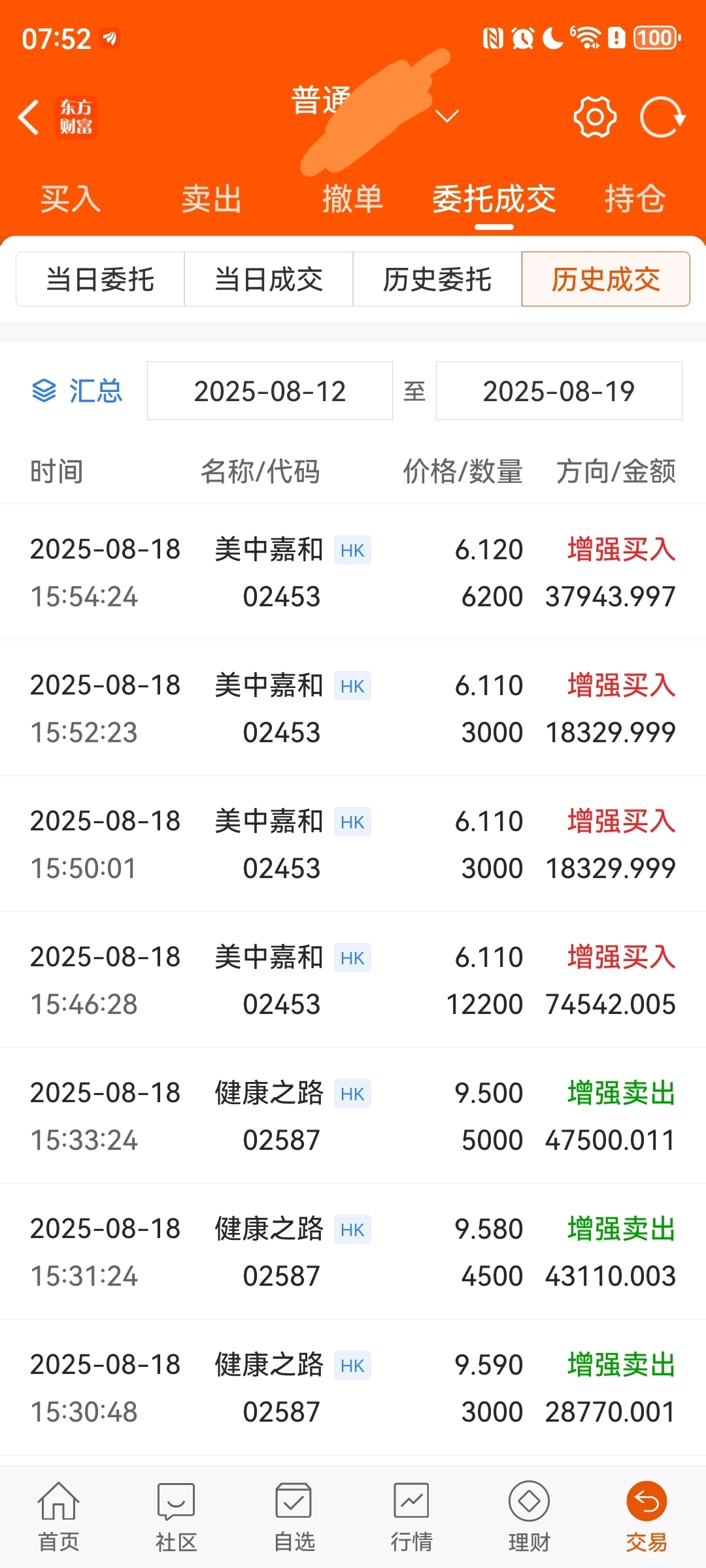Select the 当日委托 segment

click(100, 279)
